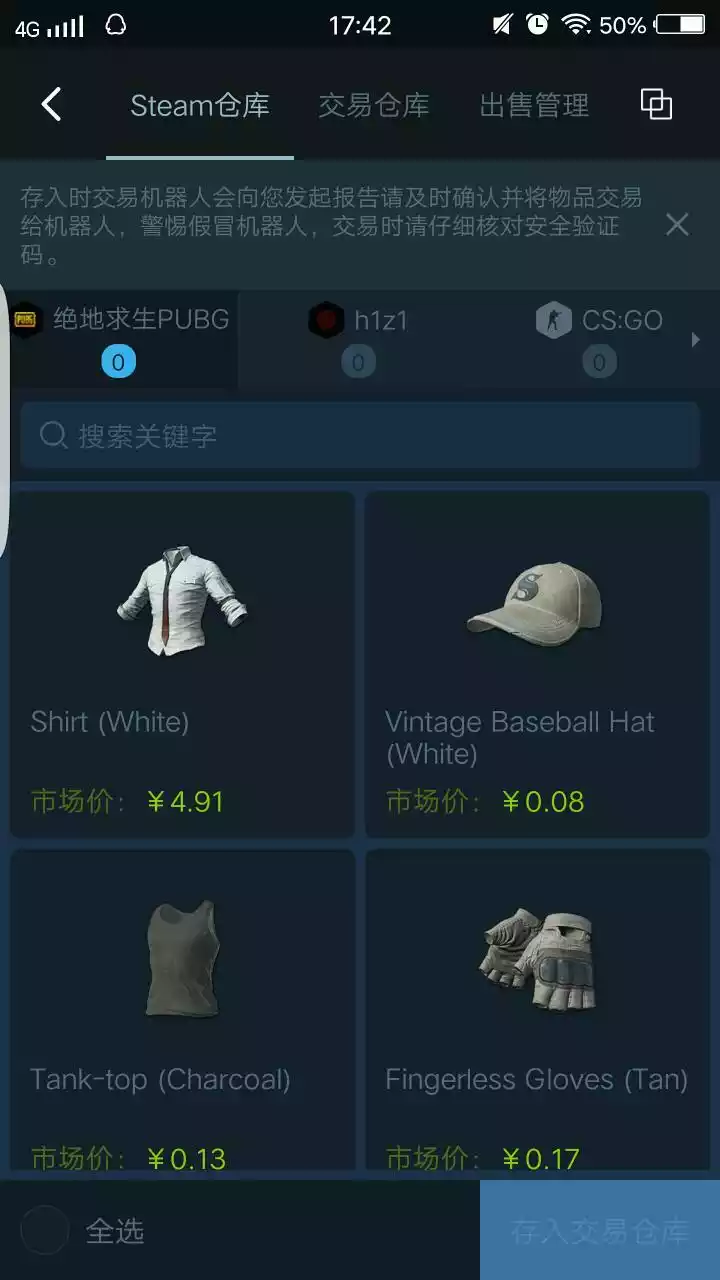Go back using the top-left arrow
This screenshot has width=720, height=1280.
tap(52, 104)
